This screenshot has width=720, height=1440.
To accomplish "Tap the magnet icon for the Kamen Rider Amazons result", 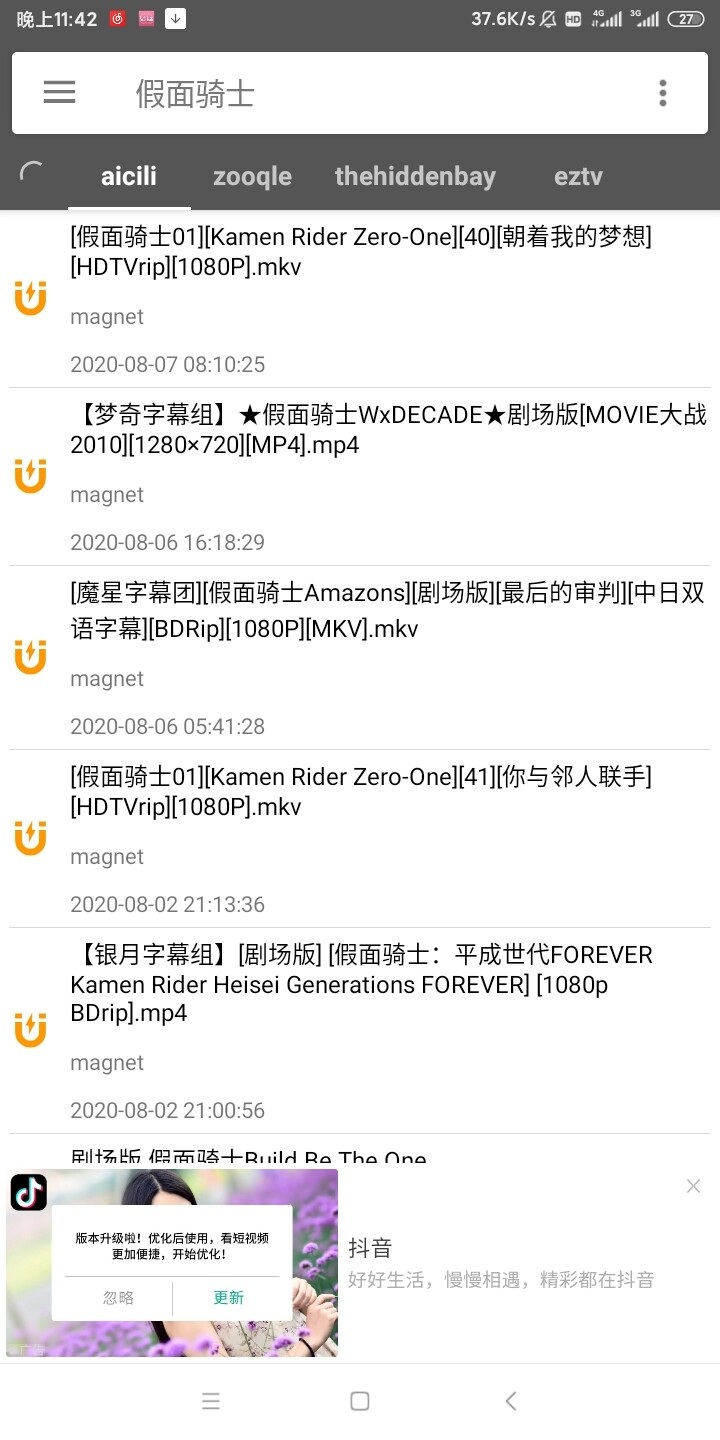I will 31,657.
